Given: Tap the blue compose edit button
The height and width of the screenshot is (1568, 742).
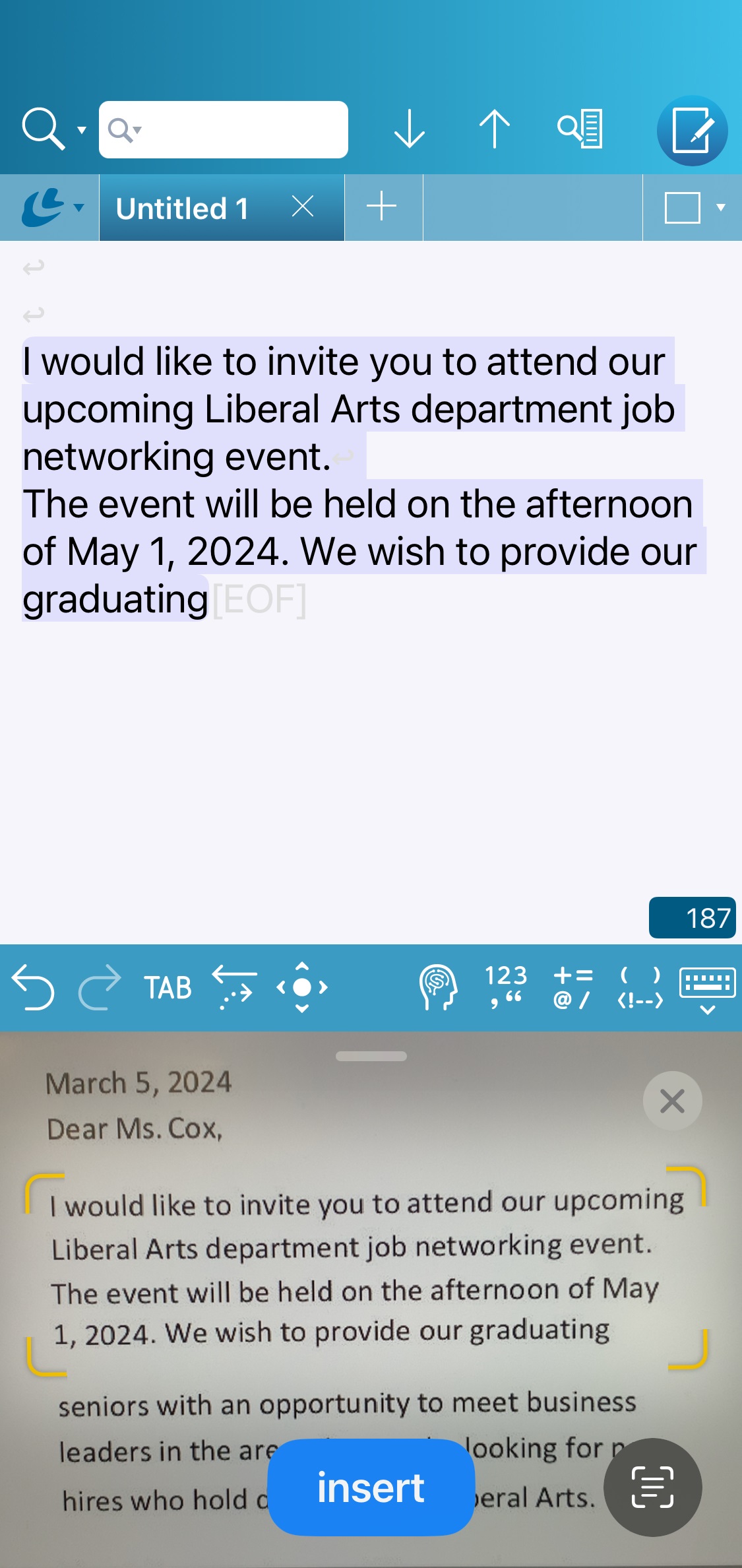Looking at the screenshot, I should 692,131.
